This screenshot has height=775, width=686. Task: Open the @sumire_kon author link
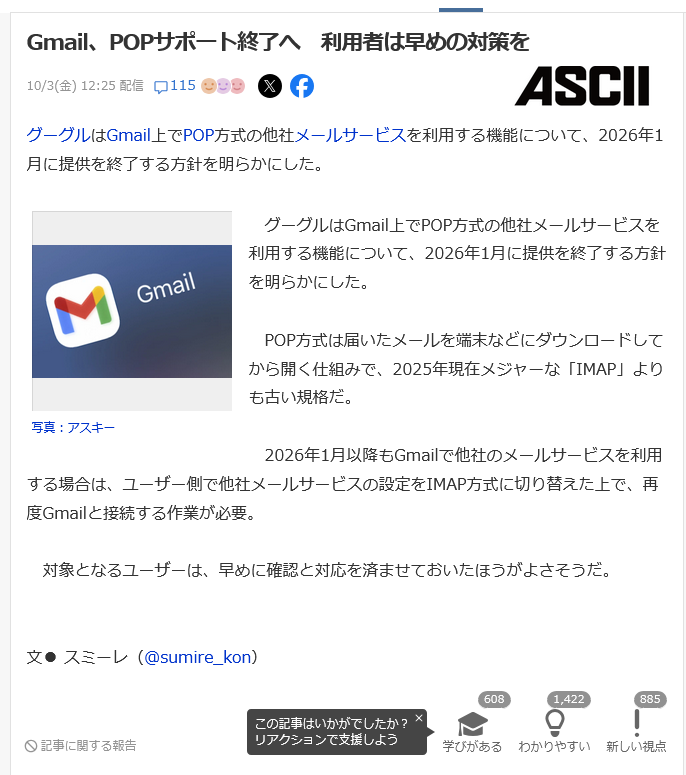(x=197, y=657)
